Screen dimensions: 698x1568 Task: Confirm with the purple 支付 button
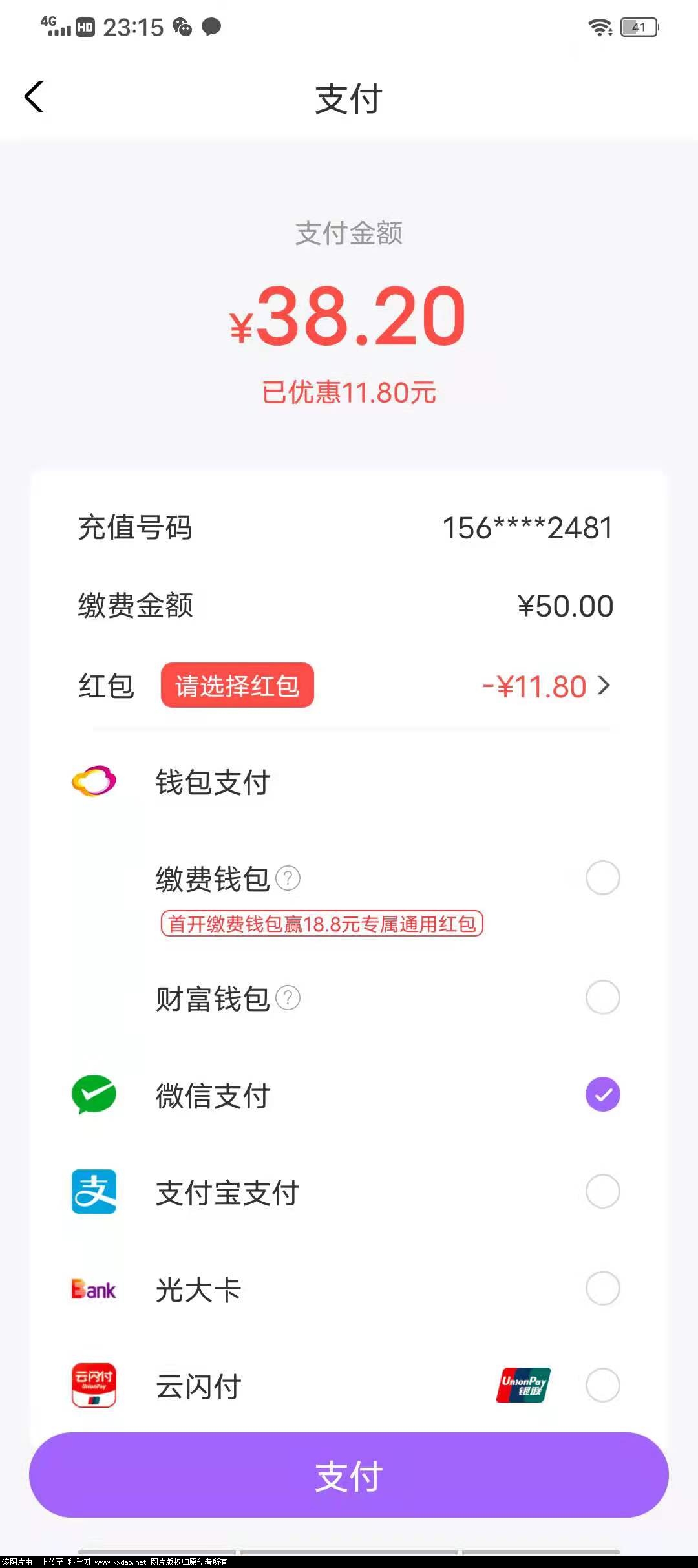coord(349,1475)
